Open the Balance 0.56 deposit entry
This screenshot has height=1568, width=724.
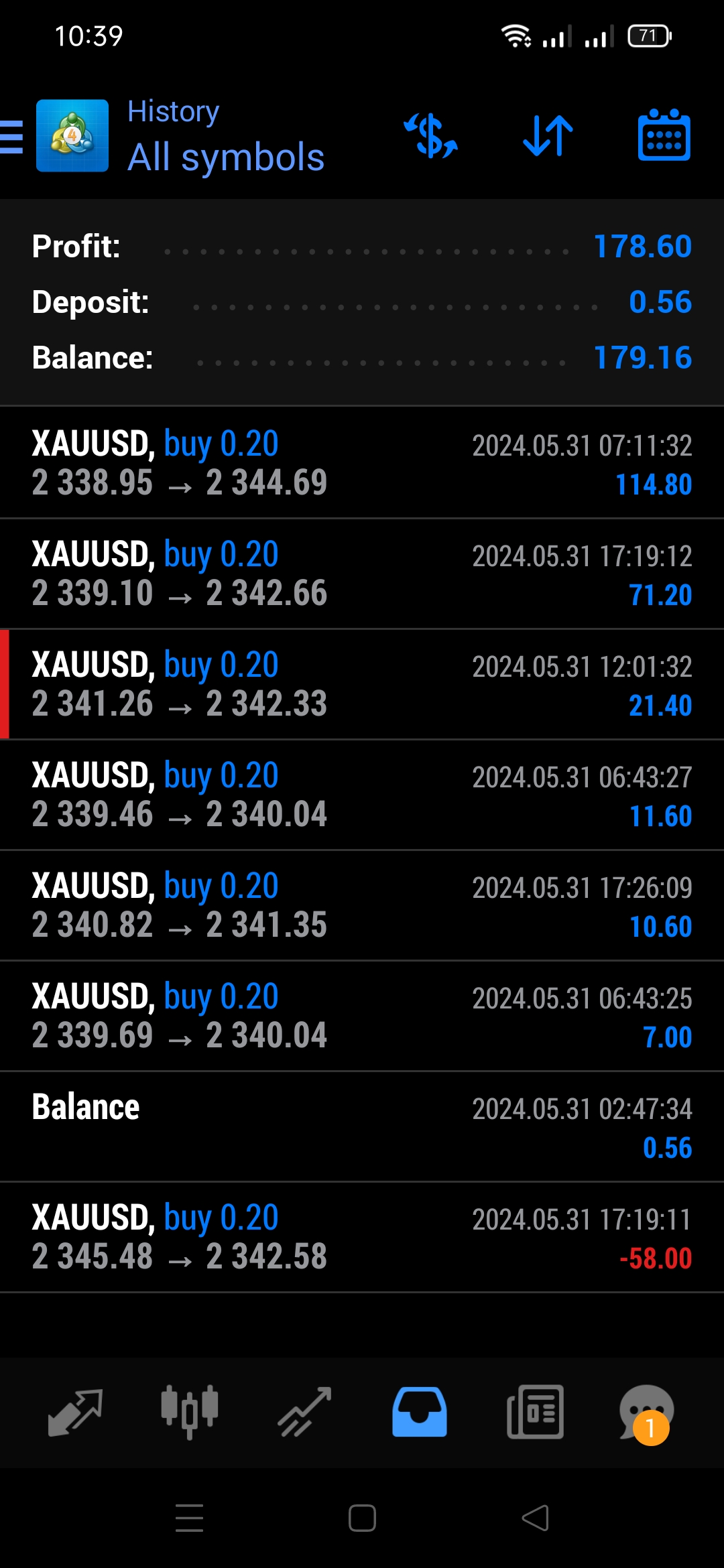tap(362, 1126)
